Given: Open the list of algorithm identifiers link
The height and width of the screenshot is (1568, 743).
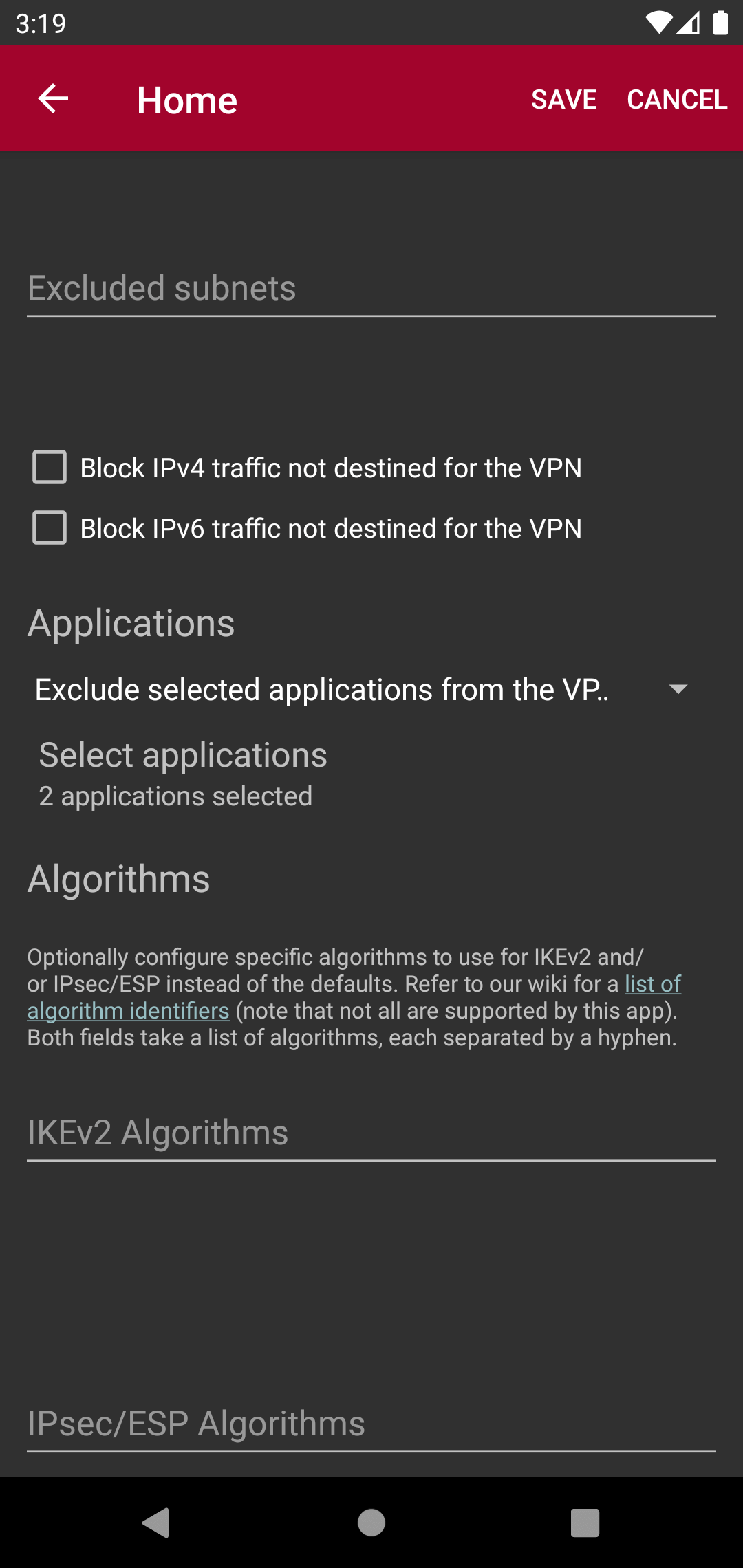Looking at the screenshot, I should (128, 1011).
